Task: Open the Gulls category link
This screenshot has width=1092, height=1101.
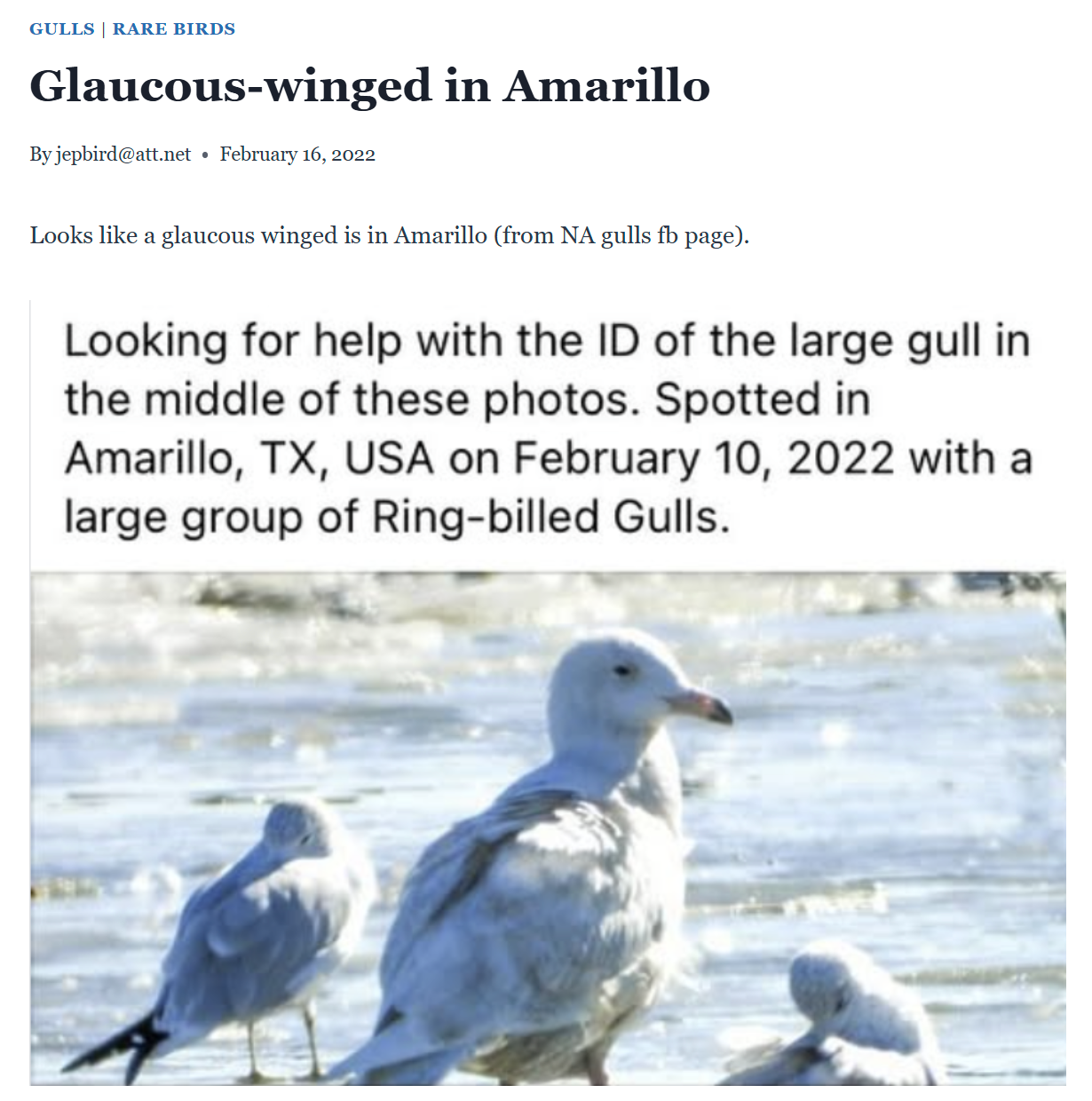Action: point(61,28)
